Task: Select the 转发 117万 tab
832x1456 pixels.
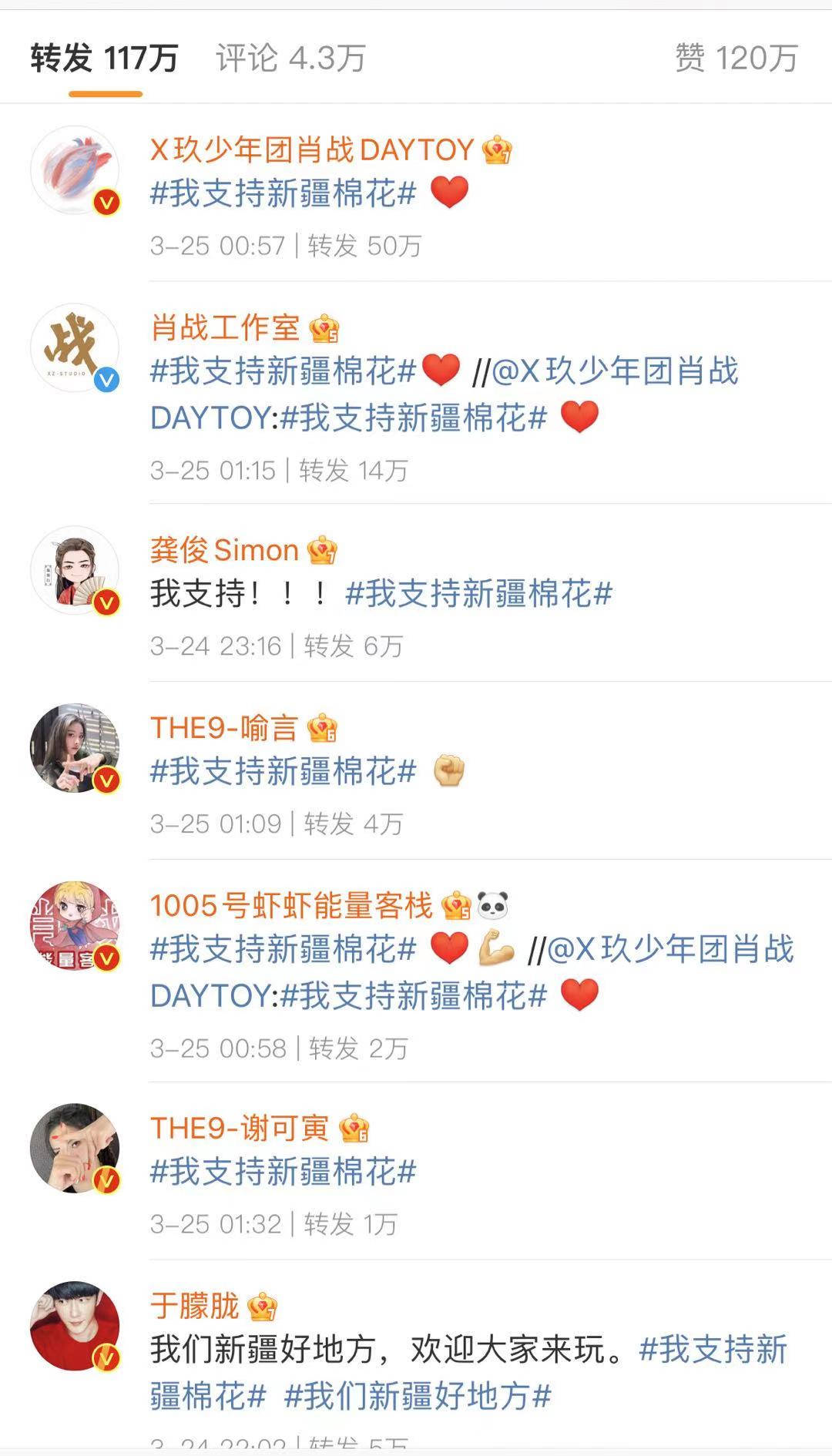Action: pyautogui.click(x=105, y=59)
